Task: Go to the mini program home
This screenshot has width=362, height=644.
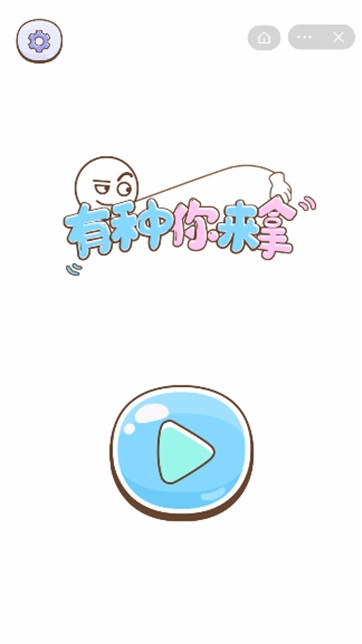Action: pyautogui.click(x=264, y=38)
